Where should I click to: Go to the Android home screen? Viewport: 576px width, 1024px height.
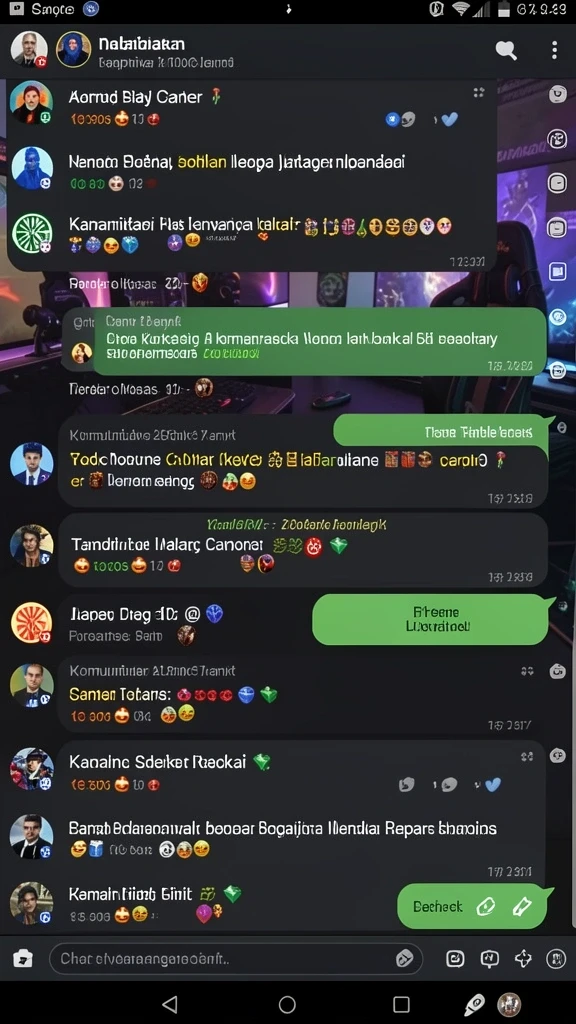point(287,1004)
